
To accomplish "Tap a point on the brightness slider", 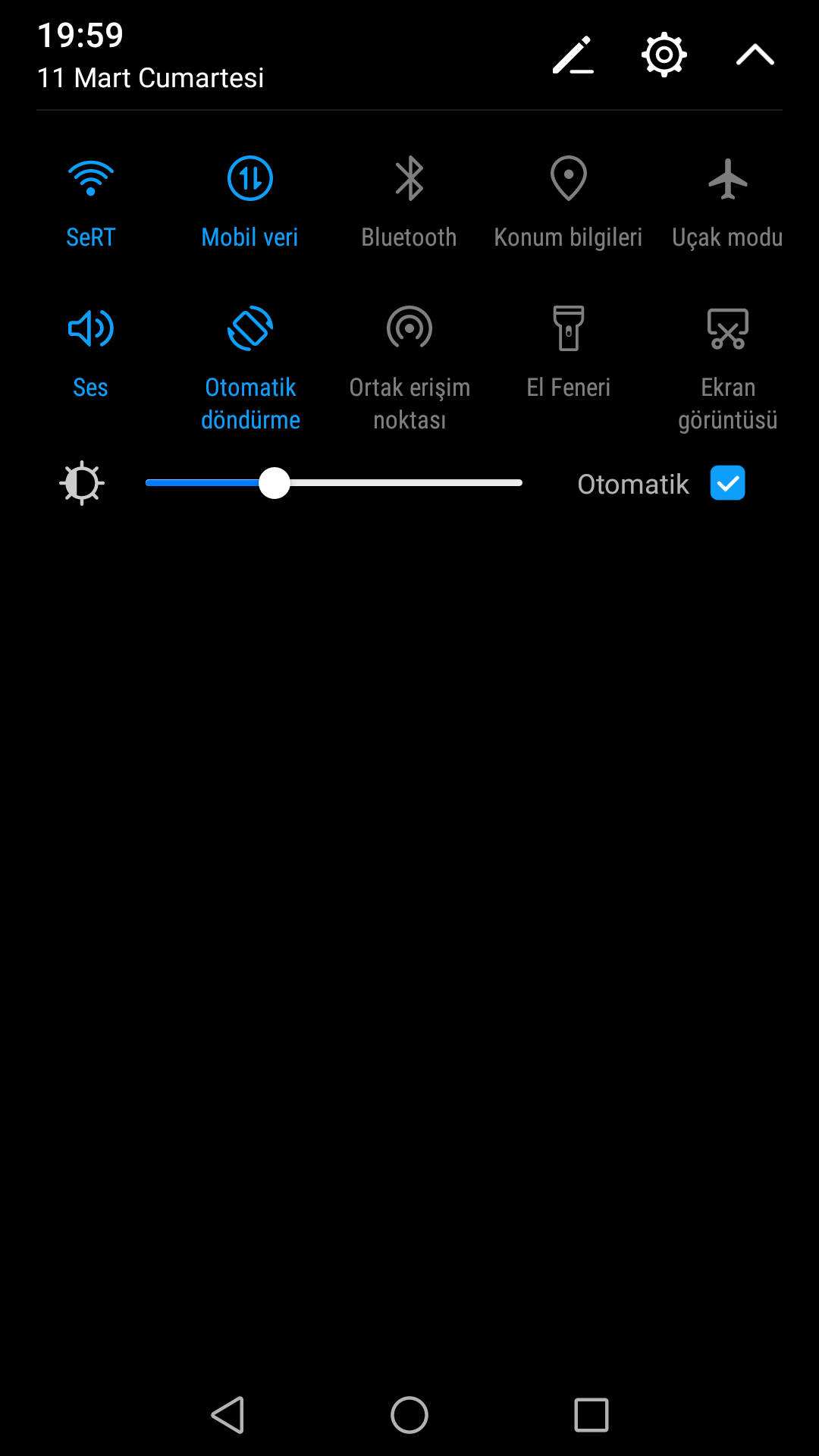I will [x=334, y=483].
